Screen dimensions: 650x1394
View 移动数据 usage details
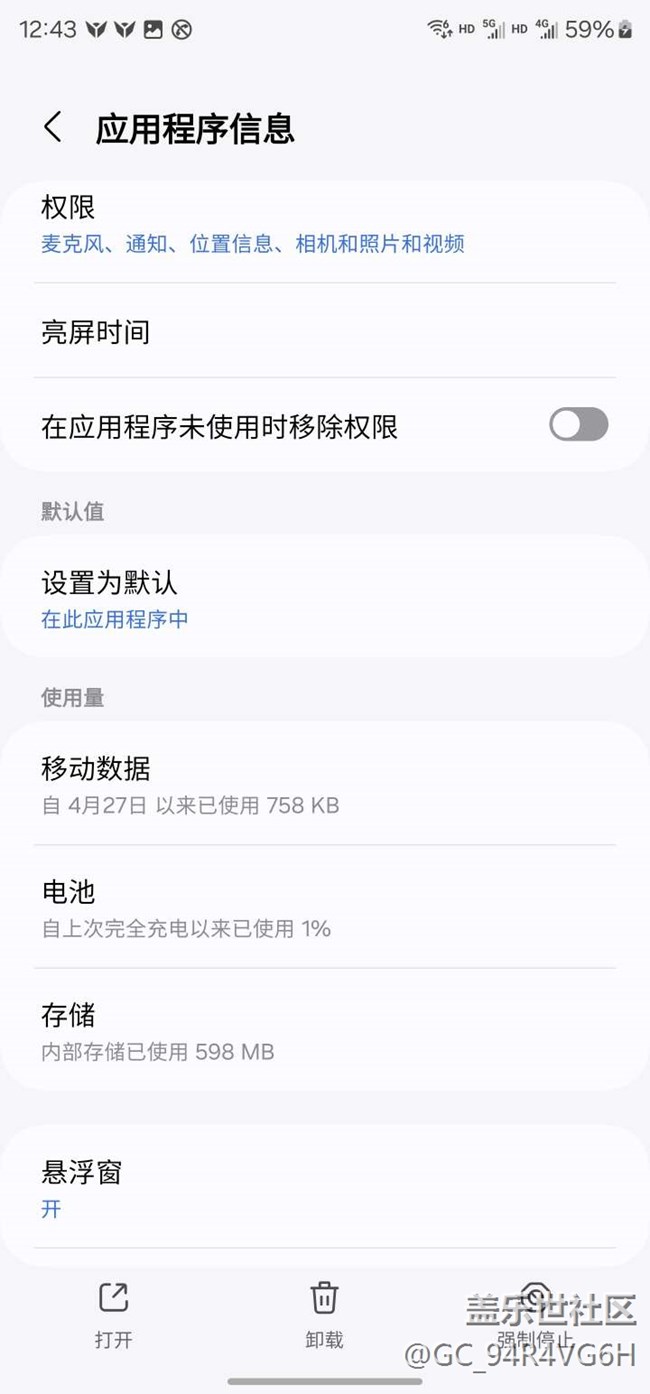pyautogui.click(x=325, y=784)
